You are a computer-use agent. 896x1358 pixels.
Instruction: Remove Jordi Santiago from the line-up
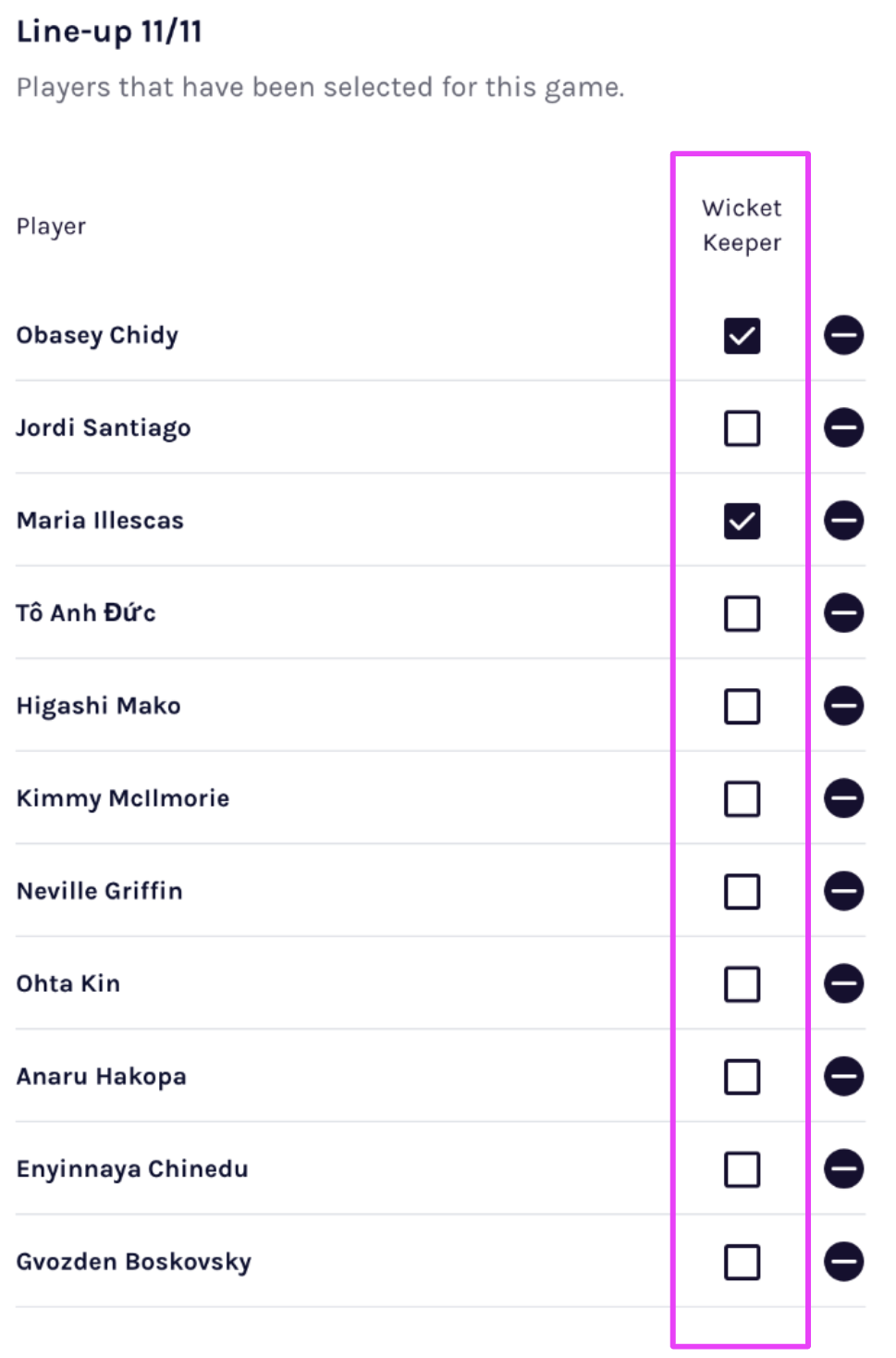pos(843,427)
